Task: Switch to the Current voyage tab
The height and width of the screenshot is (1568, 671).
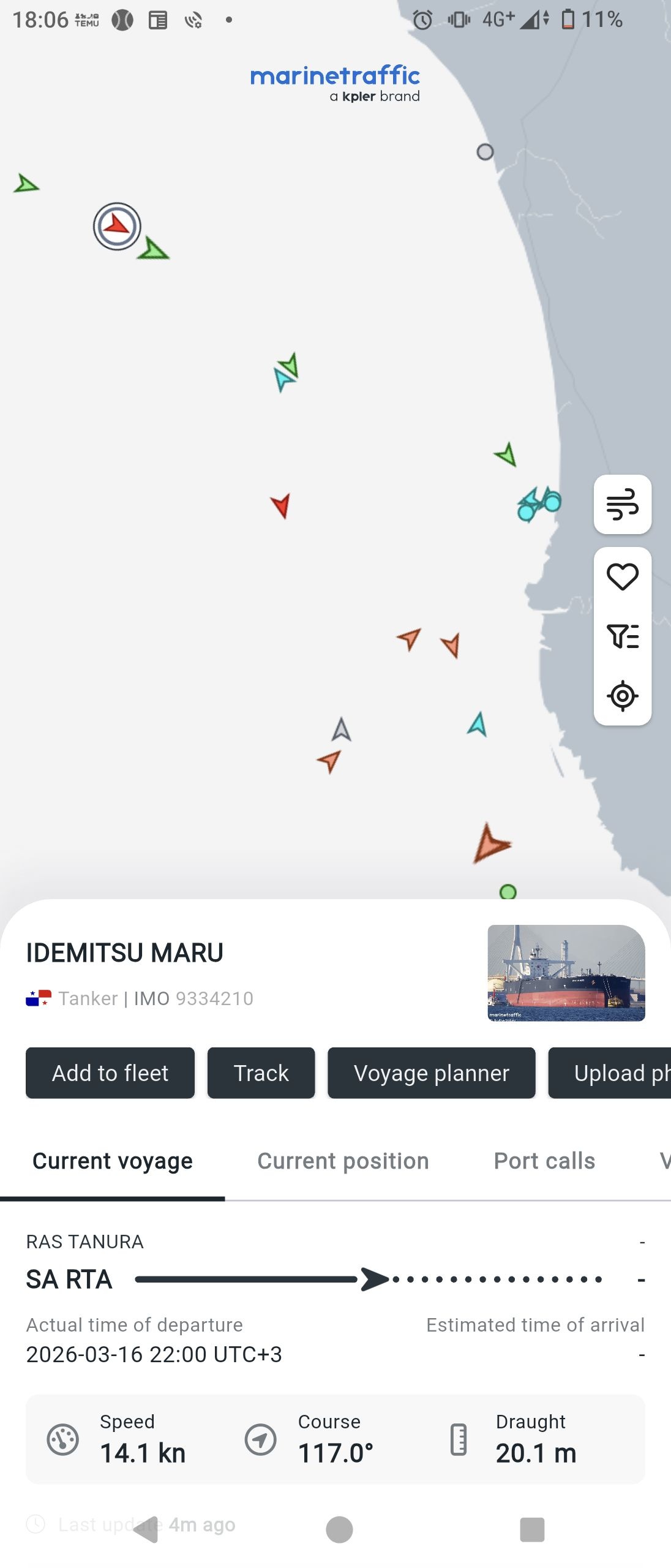Action: [113, 1161]
